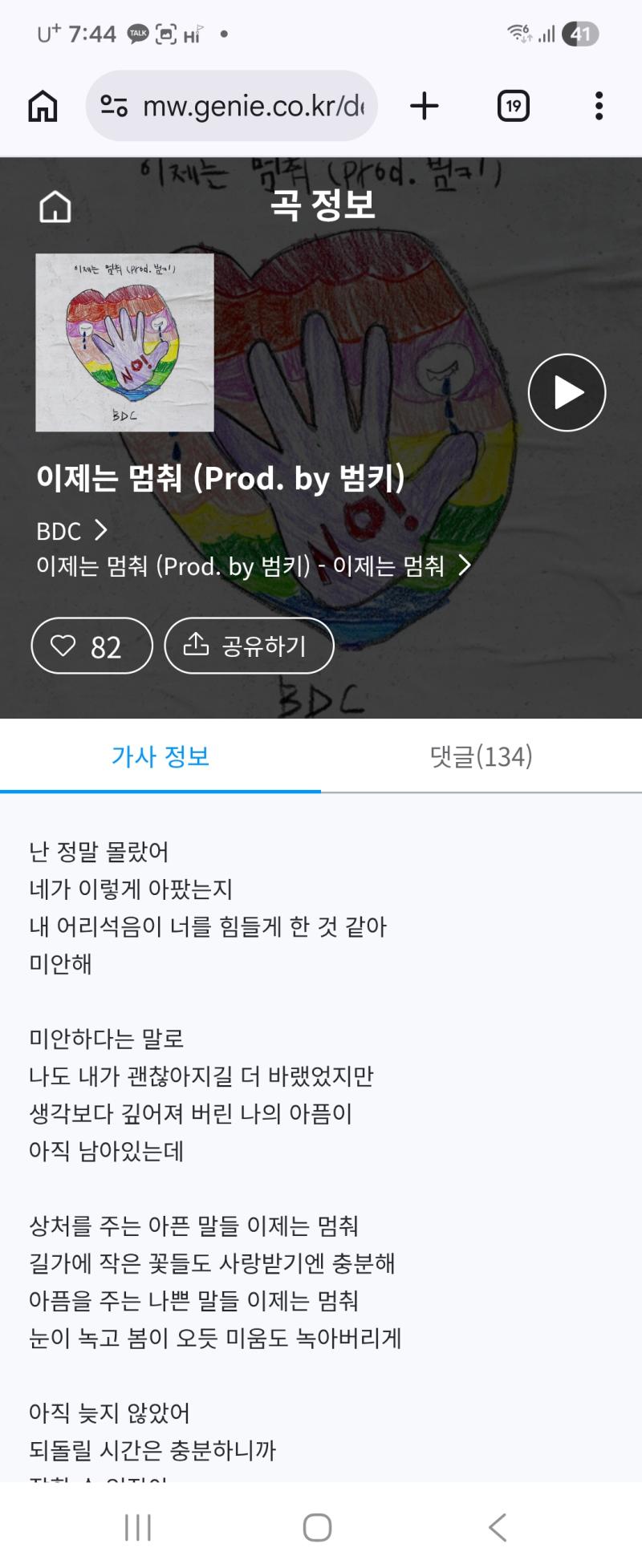
Task: Open the album cover thumbnail
Action: pyautogui.click(x=124, y=342)
